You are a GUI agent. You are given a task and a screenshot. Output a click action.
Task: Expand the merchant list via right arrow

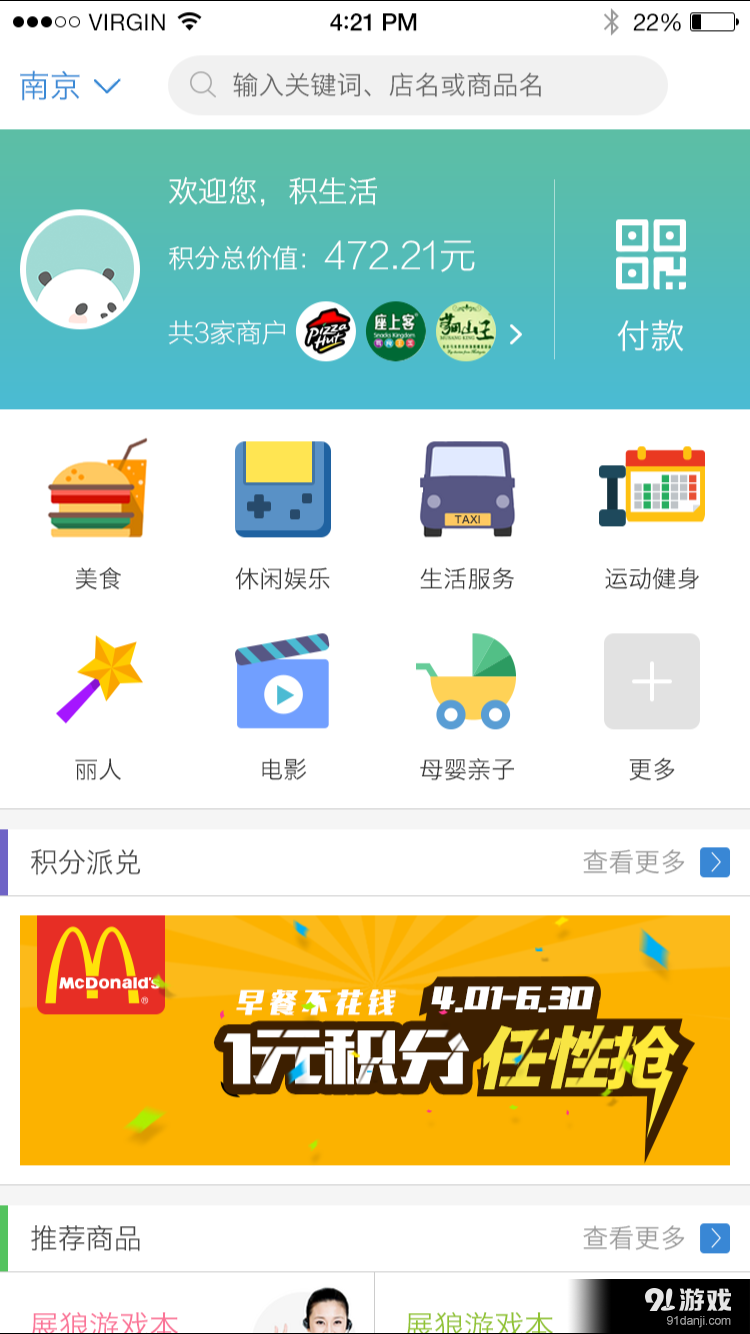pos(516,333)
